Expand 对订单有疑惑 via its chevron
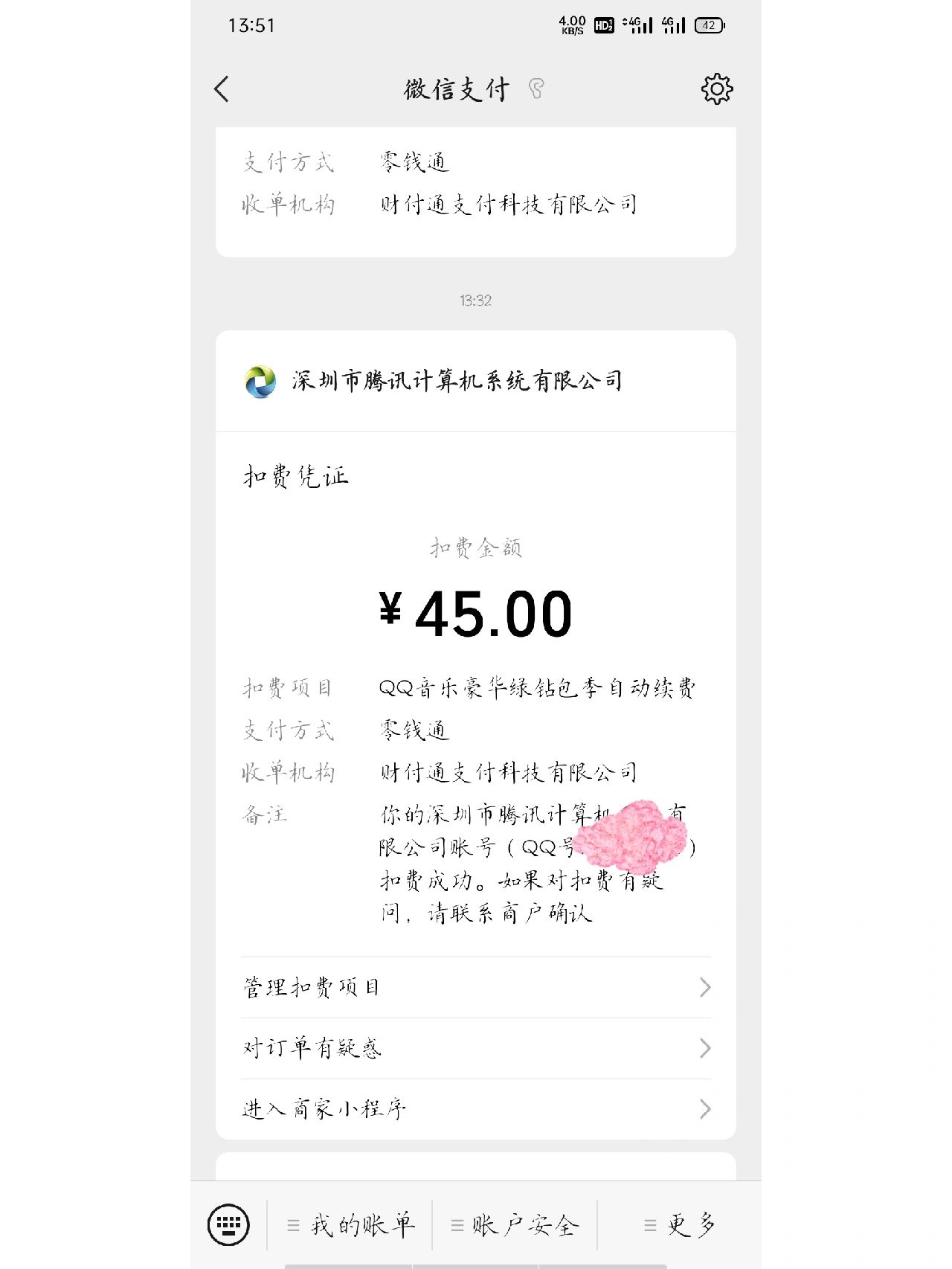The width and height of the screenshot is (952, 1269). (703, 1049)
